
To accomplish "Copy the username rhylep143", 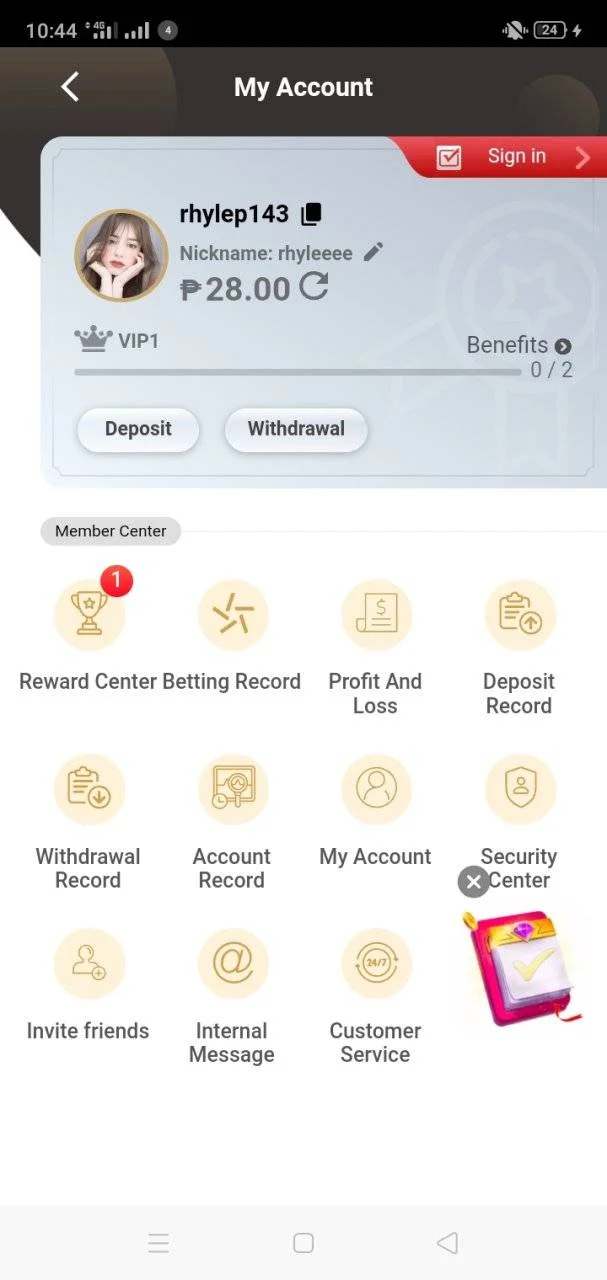I will [x=312, y=214].
